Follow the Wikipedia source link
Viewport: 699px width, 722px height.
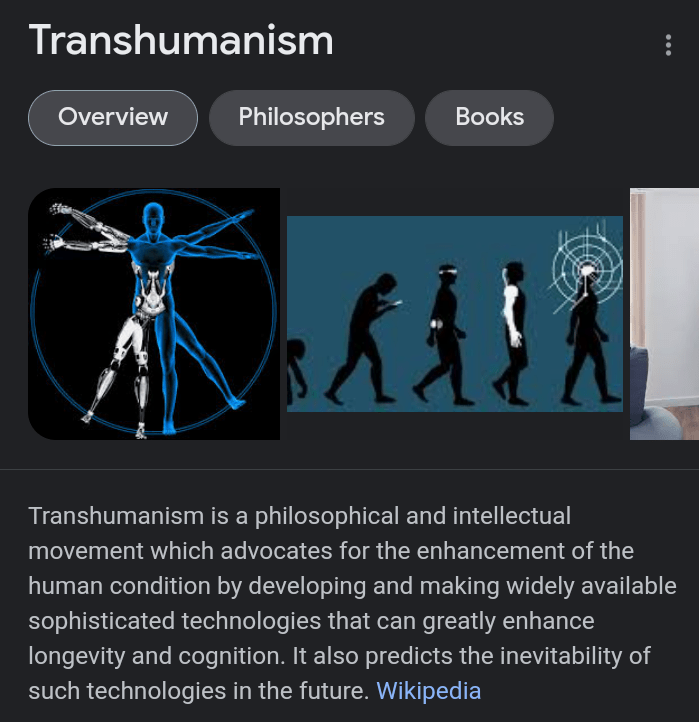[428, 691]
